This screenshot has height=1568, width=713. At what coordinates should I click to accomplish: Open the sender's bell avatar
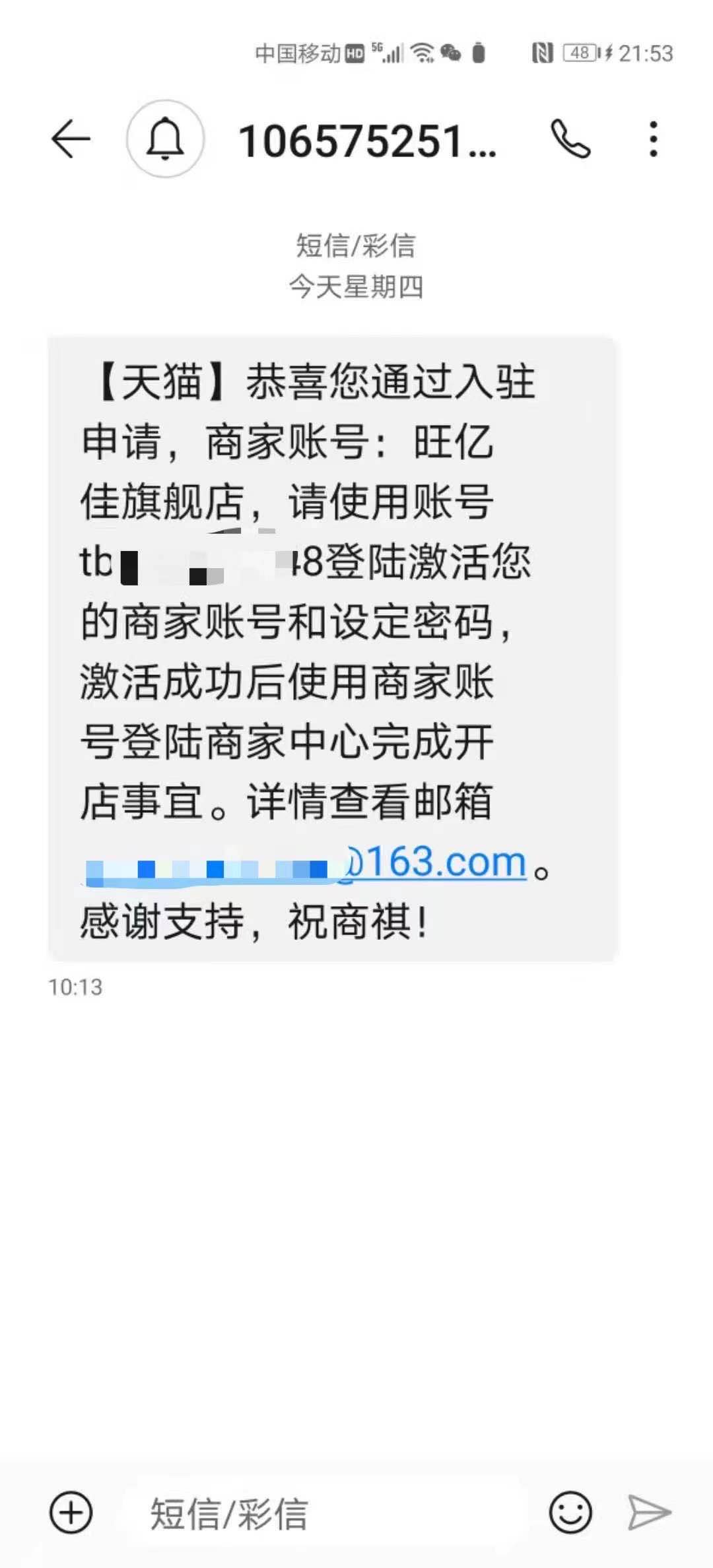pos(165,139)
